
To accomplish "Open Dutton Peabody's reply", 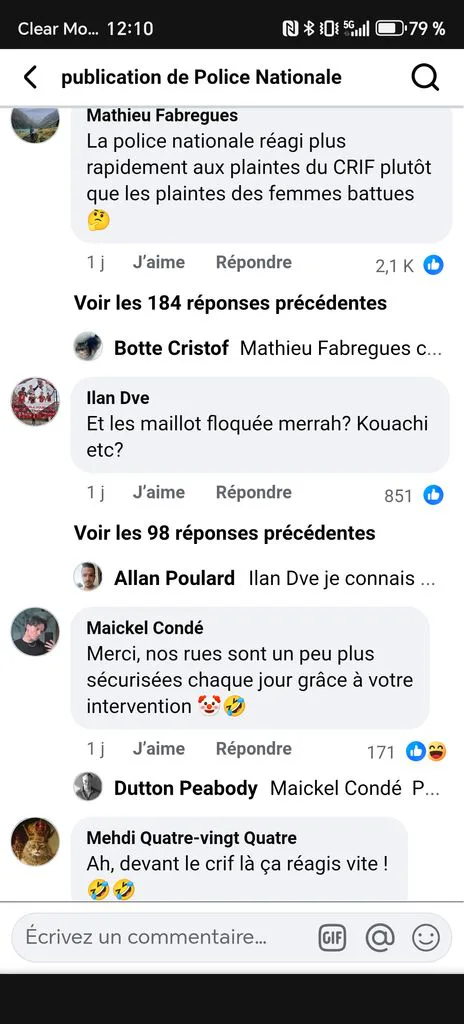I will pos(257,788).
